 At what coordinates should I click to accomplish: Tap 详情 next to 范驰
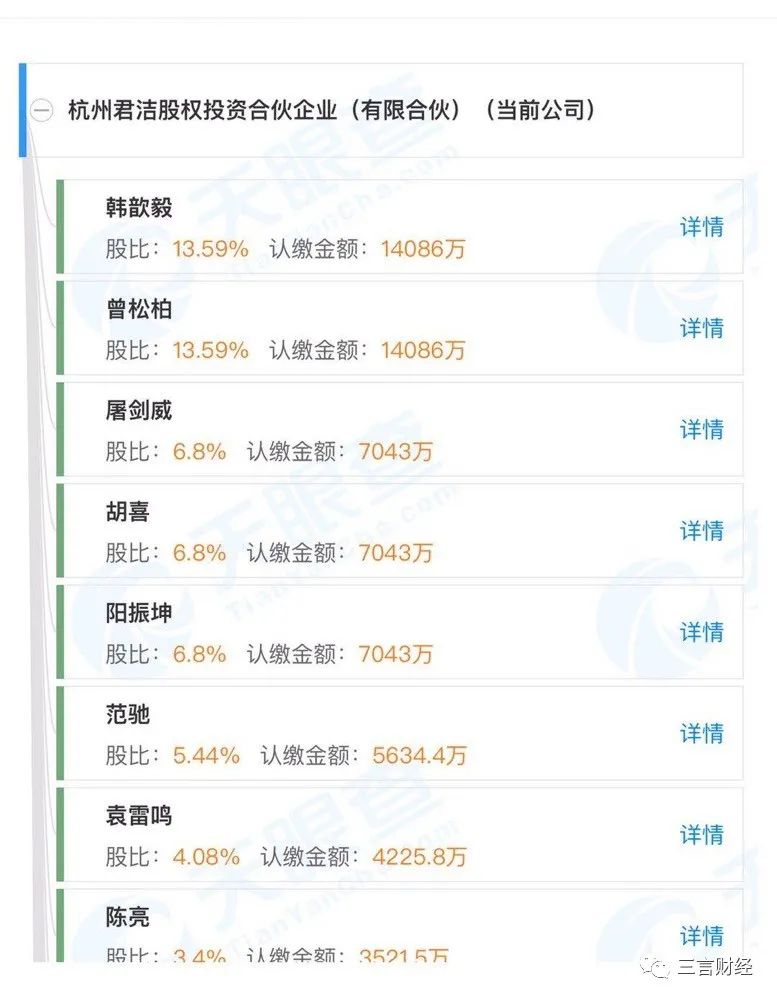point(701,733)
